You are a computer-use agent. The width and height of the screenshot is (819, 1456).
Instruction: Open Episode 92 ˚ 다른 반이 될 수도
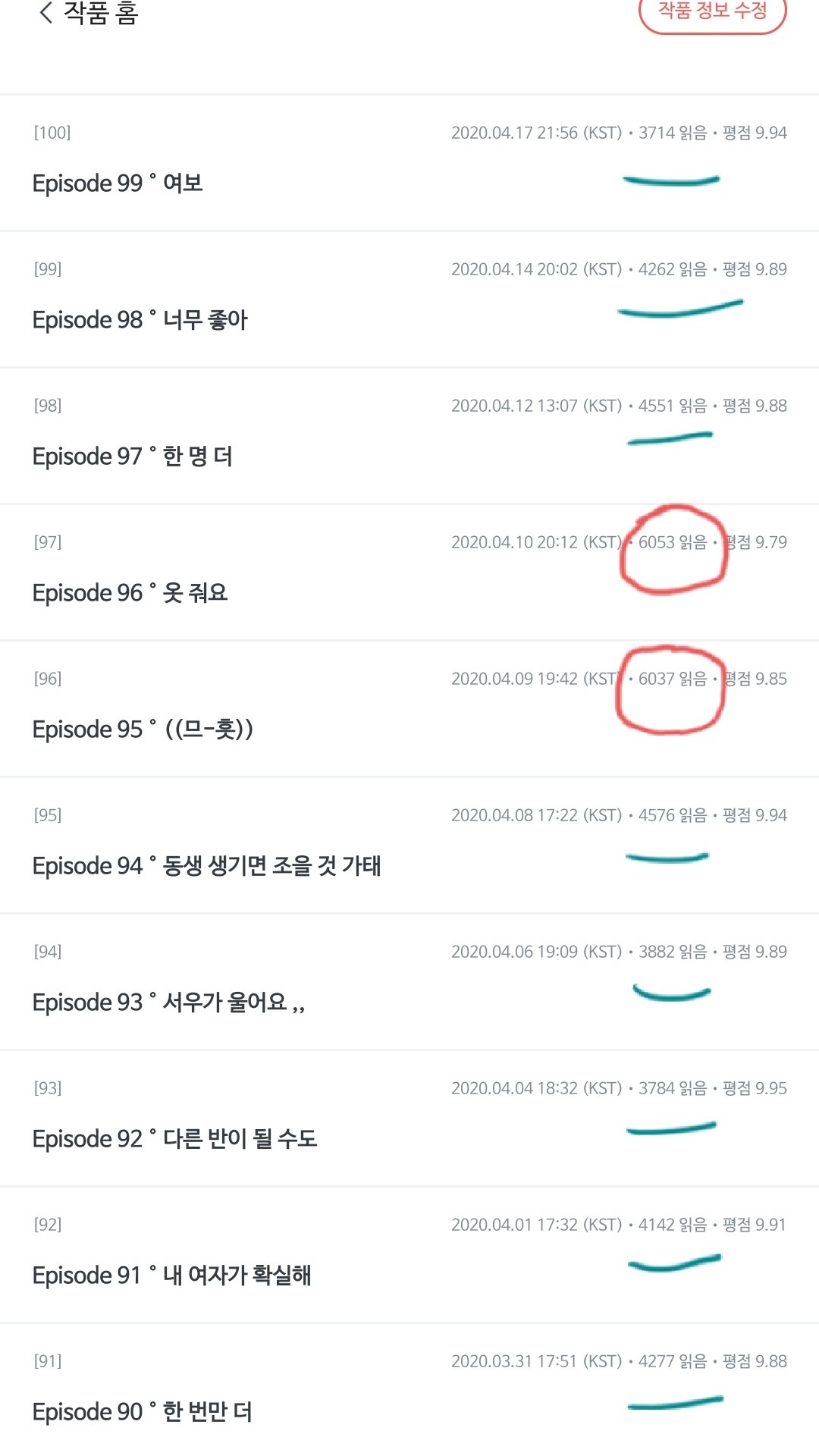click(x=174, y=1139)
